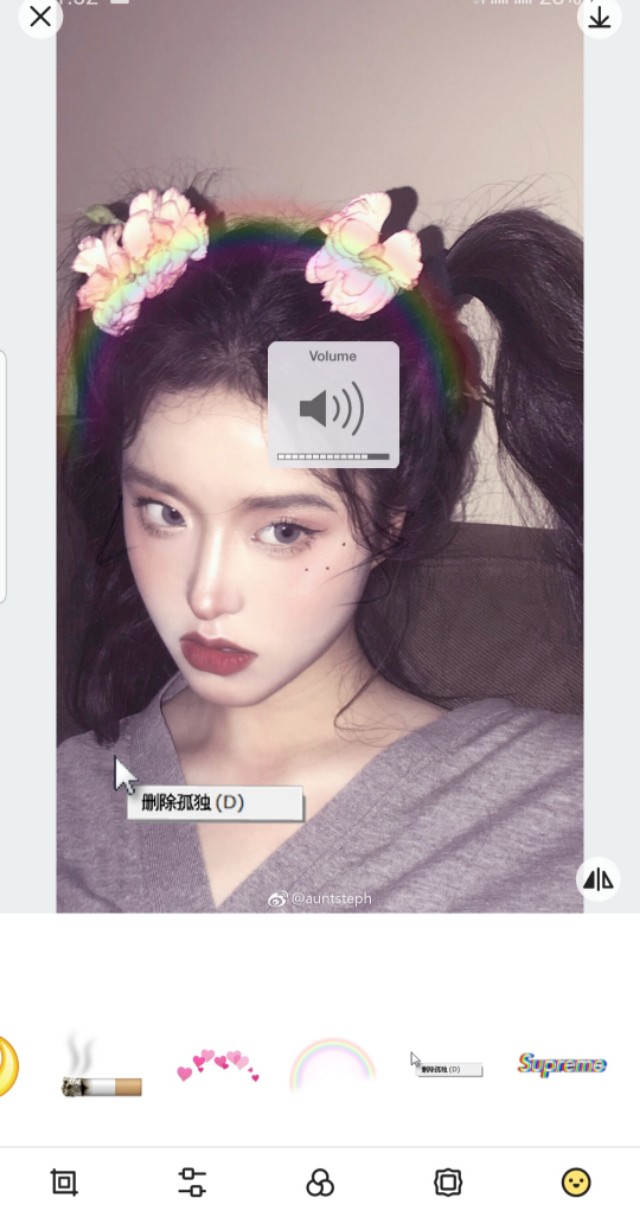Open the adjustment sliders tool
The width and height of the screenshot is (640, 1211).
tap(192, 1183)
